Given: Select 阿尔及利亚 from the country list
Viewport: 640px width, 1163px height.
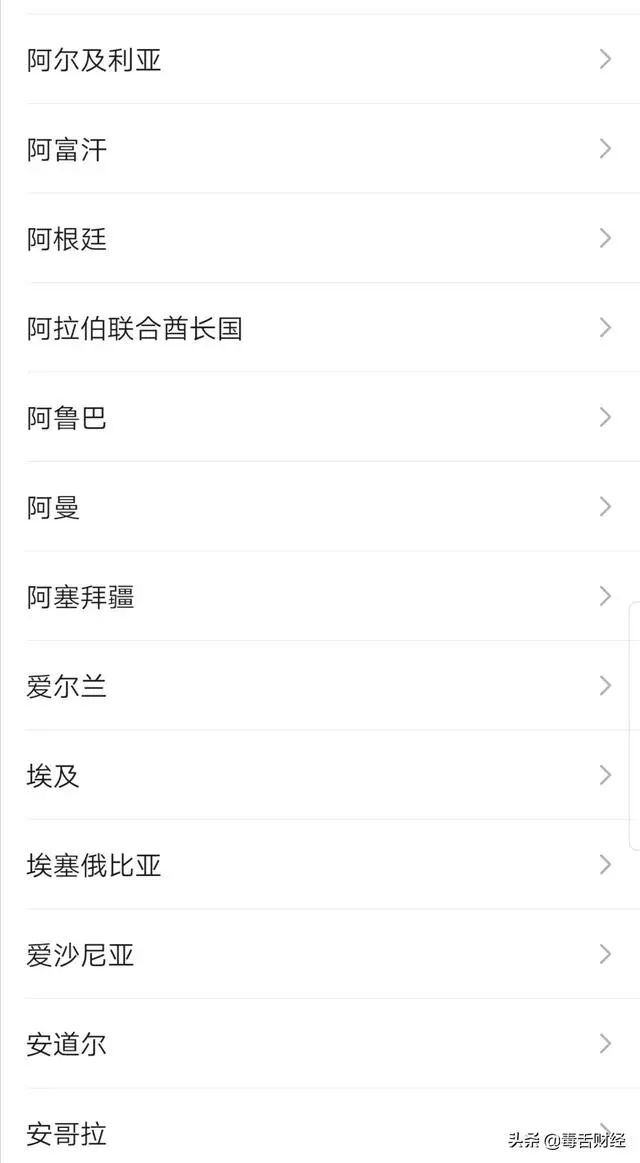Looking at the screenshot, I should pyautogui.click(x=320, y=59).
